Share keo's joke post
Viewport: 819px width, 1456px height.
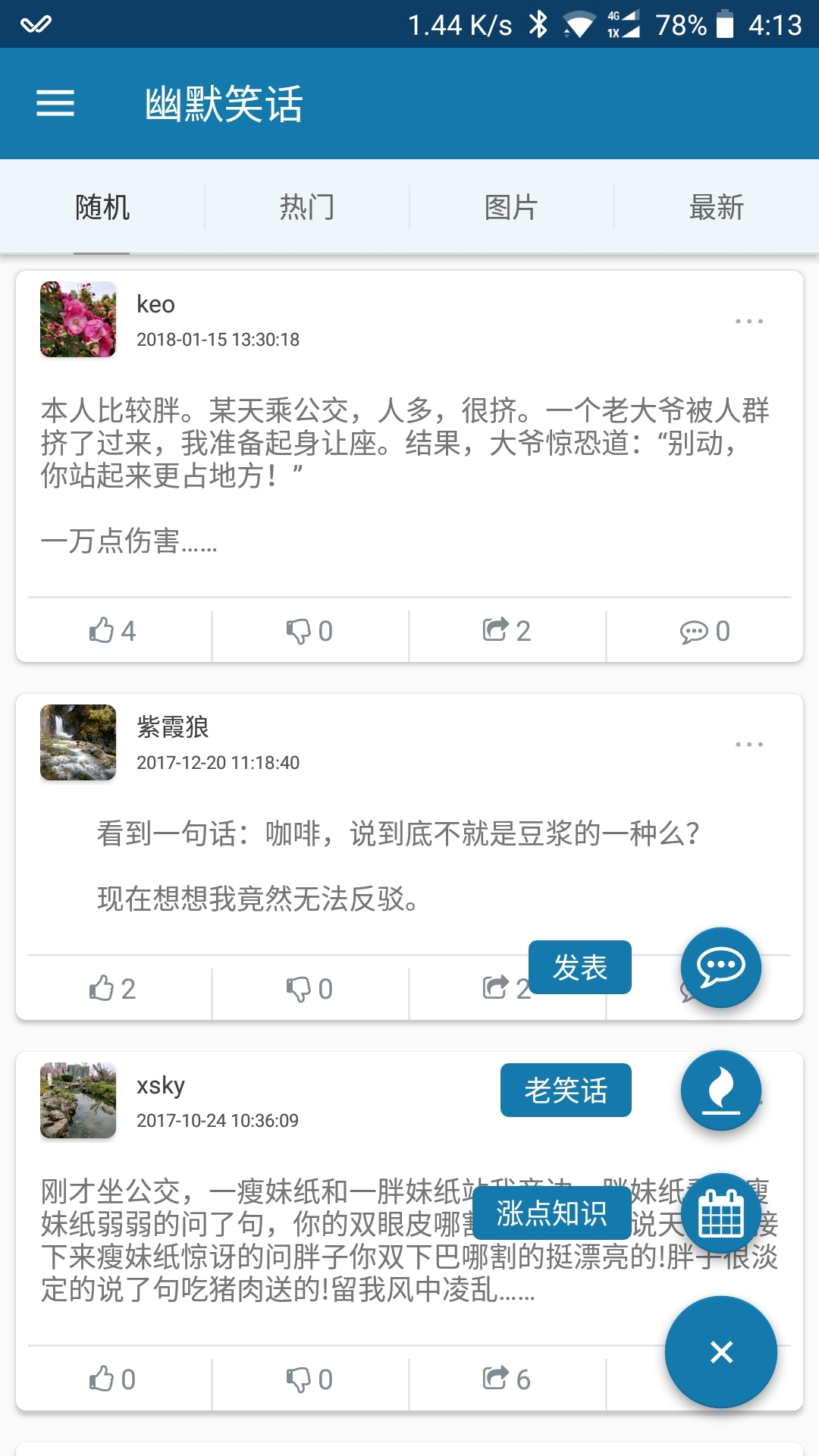click(507, 631)
